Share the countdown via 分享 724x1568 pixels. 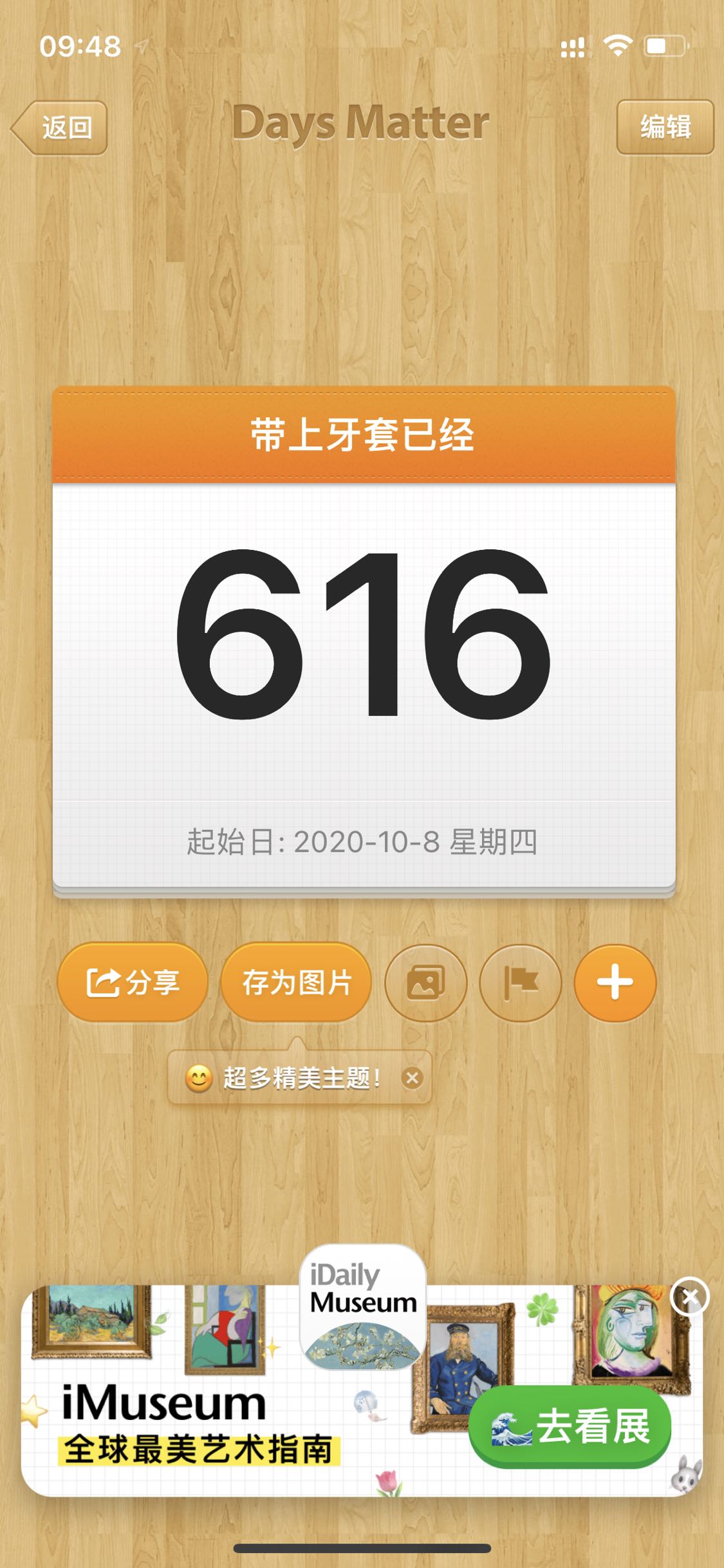pos(133,982)
